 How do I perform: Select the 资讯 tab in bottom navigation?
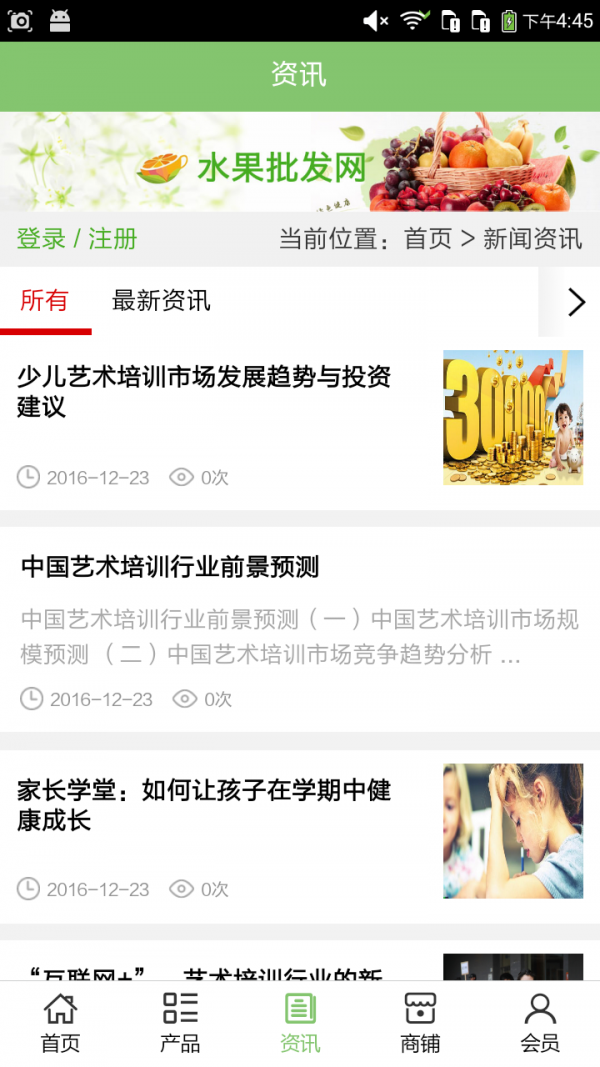click(x=300, y=1023)
